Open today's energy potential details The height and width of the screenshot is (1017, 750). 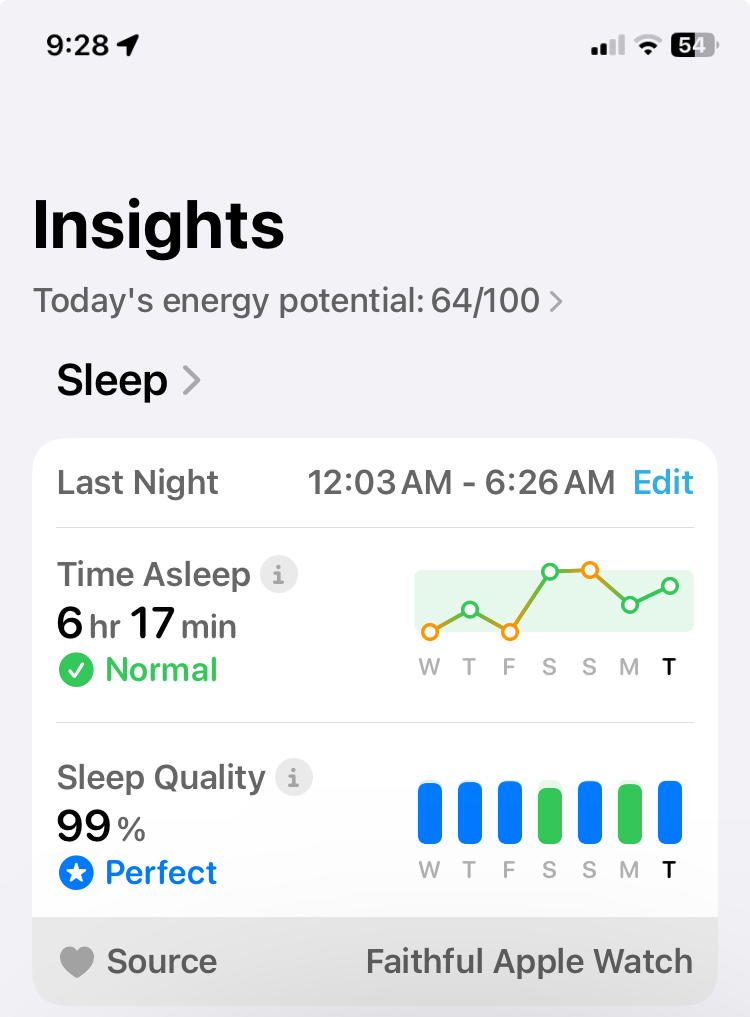[298, 300]
